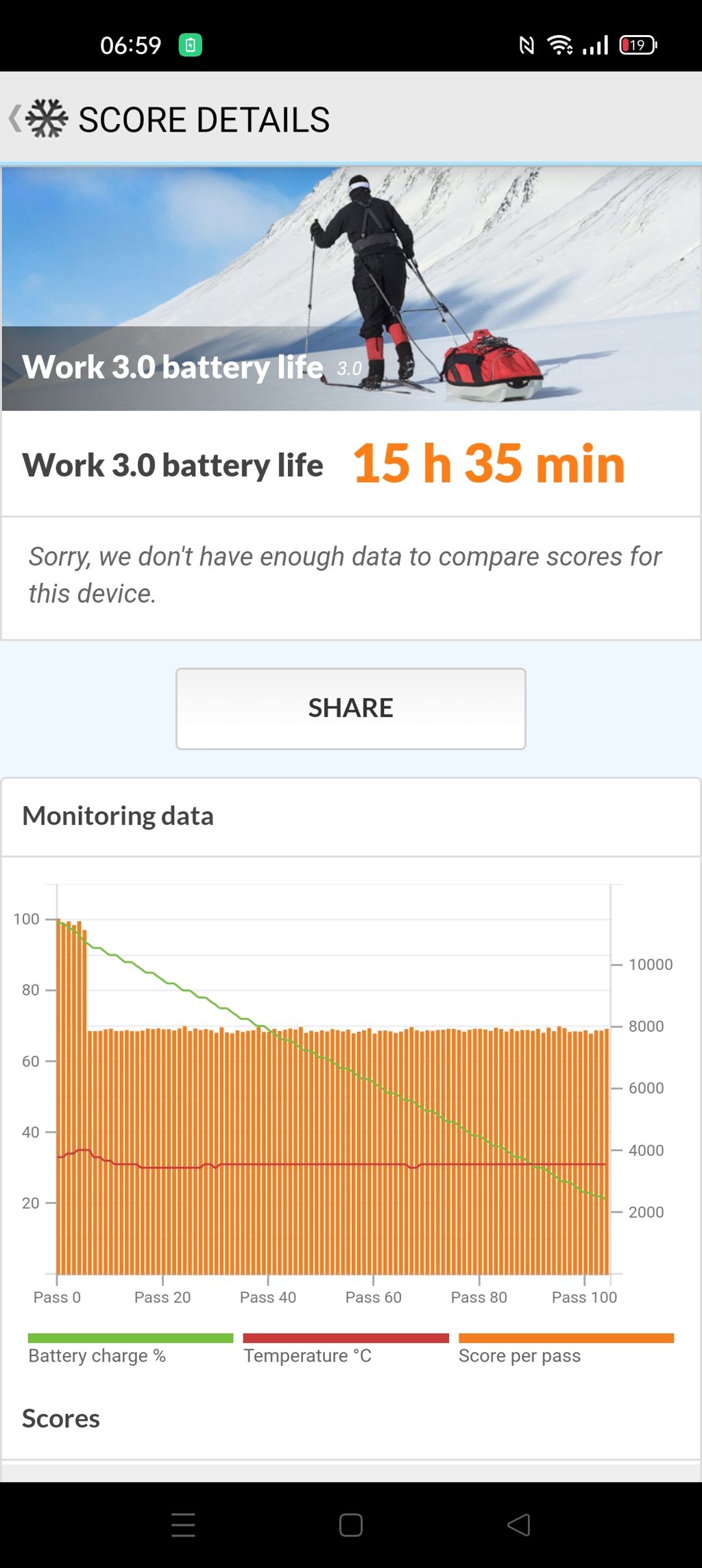Open the recent apps menu
702x1568 pixels.
pos(183,1525)
